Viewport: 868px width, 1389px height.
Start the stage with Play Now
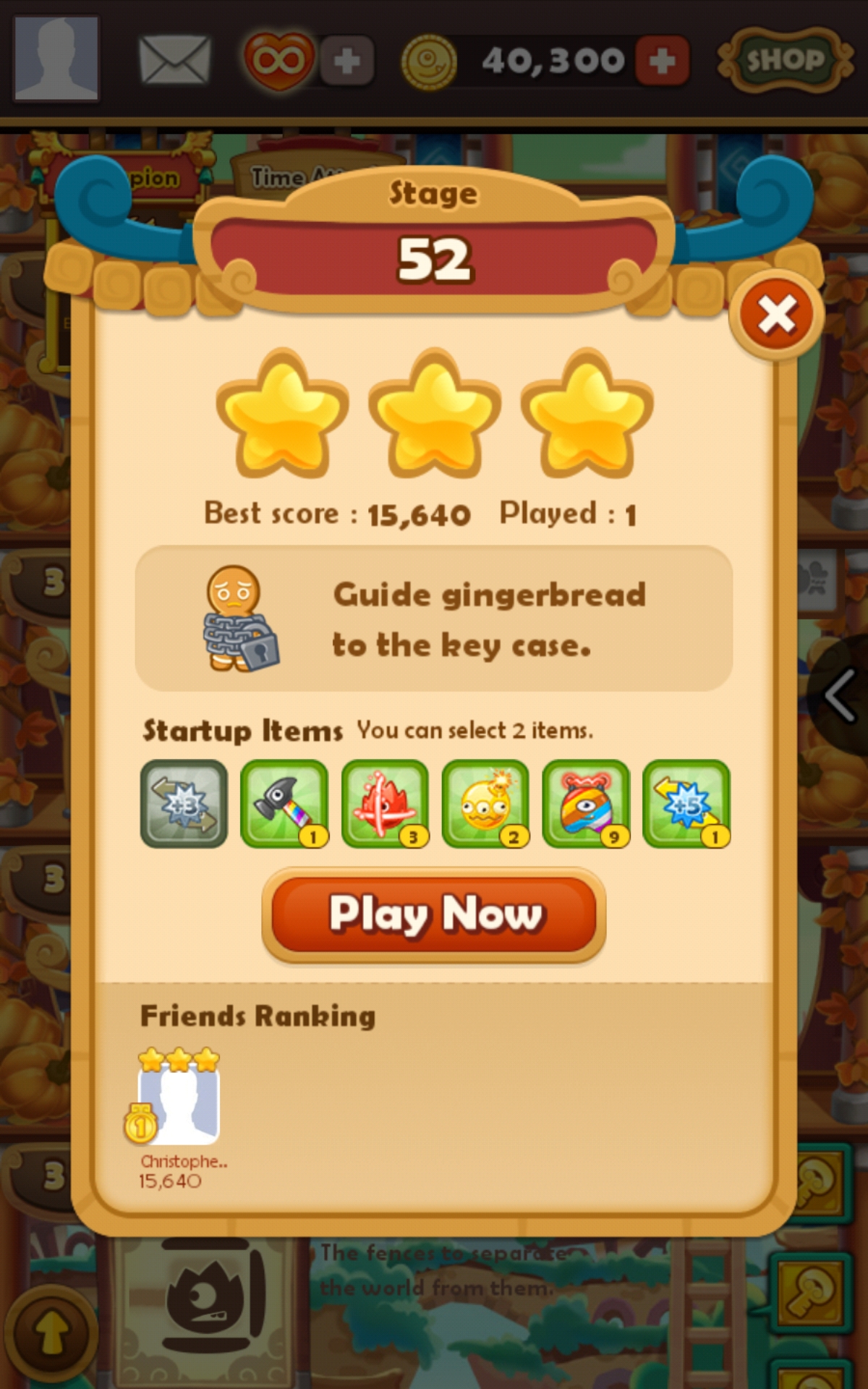[434, 914]
